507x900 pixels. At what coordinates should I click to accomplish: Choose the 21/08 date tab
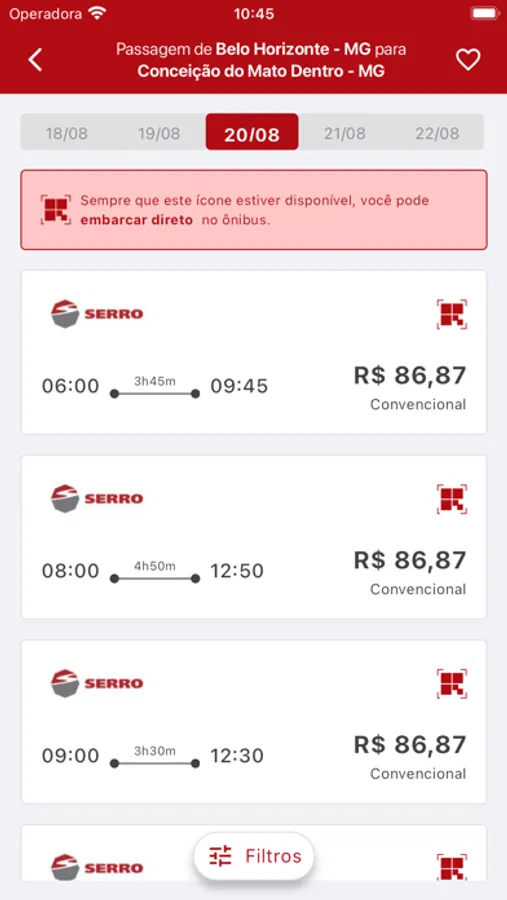pyautogui.click(x=345, y=133)
